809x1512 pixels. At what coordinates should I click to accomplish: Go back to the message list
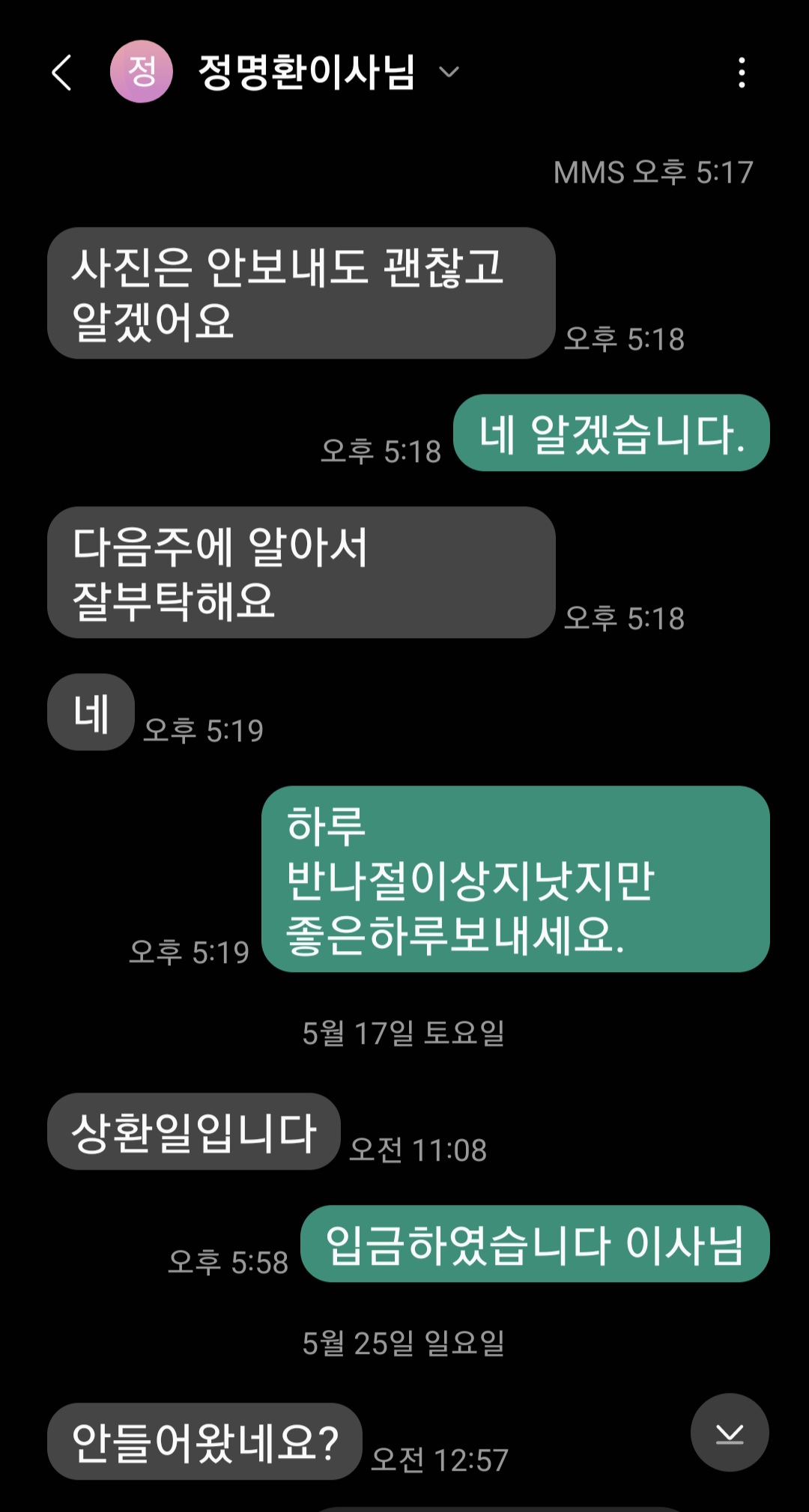(62, 73)
